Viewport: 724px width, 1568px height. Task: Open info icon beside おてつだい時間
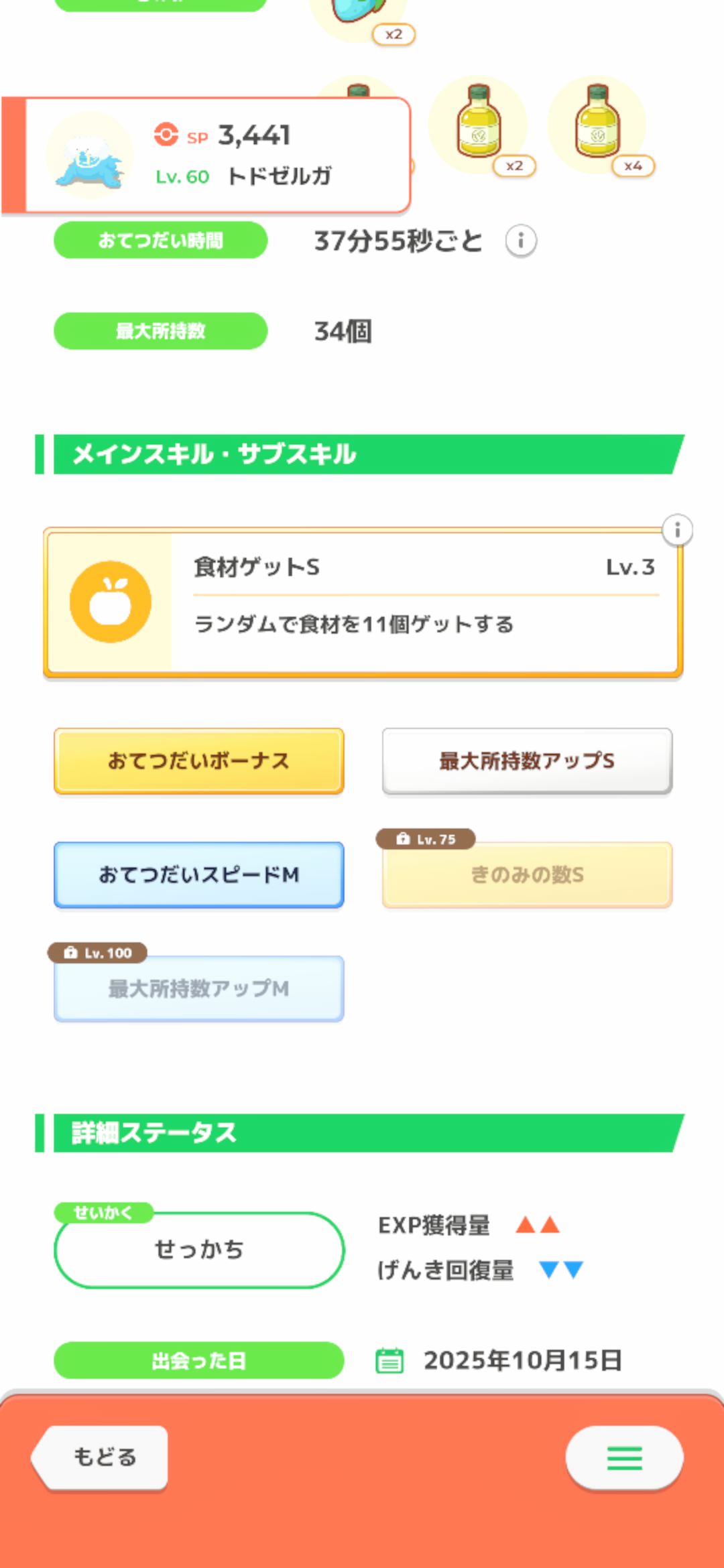point(521,241)
